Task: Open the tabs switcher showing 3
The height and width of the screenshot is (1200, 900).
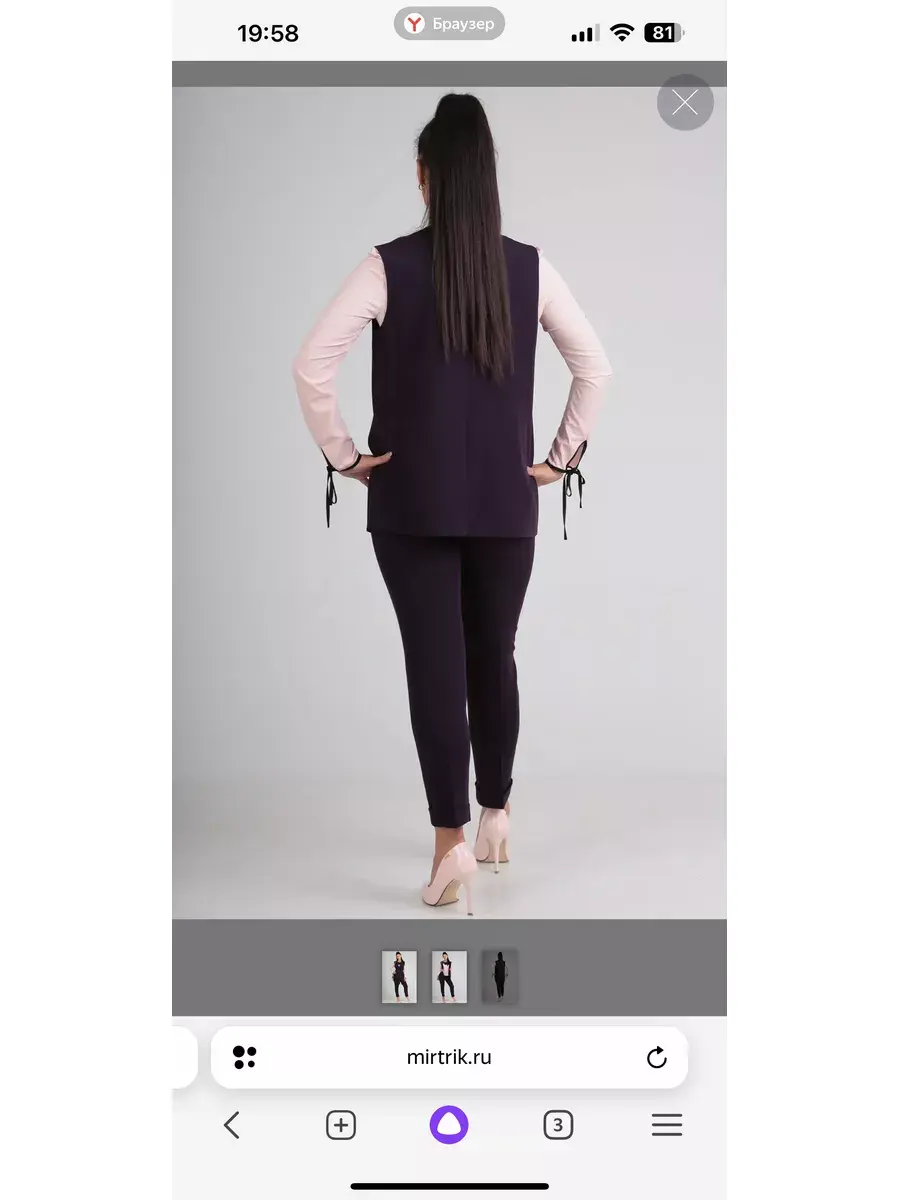Action: 558,1125
